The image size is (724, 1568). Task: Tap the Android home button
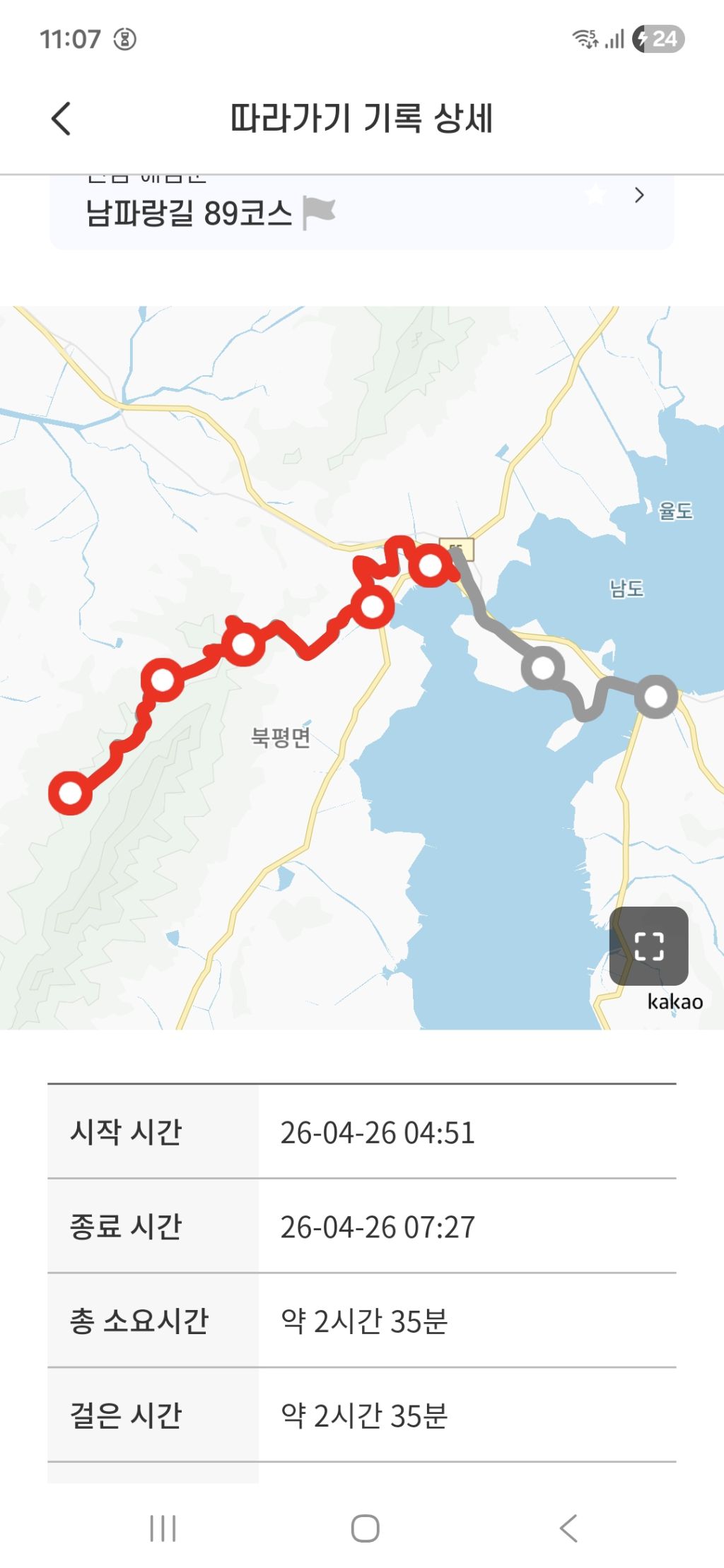click(x=365, y=1528)
